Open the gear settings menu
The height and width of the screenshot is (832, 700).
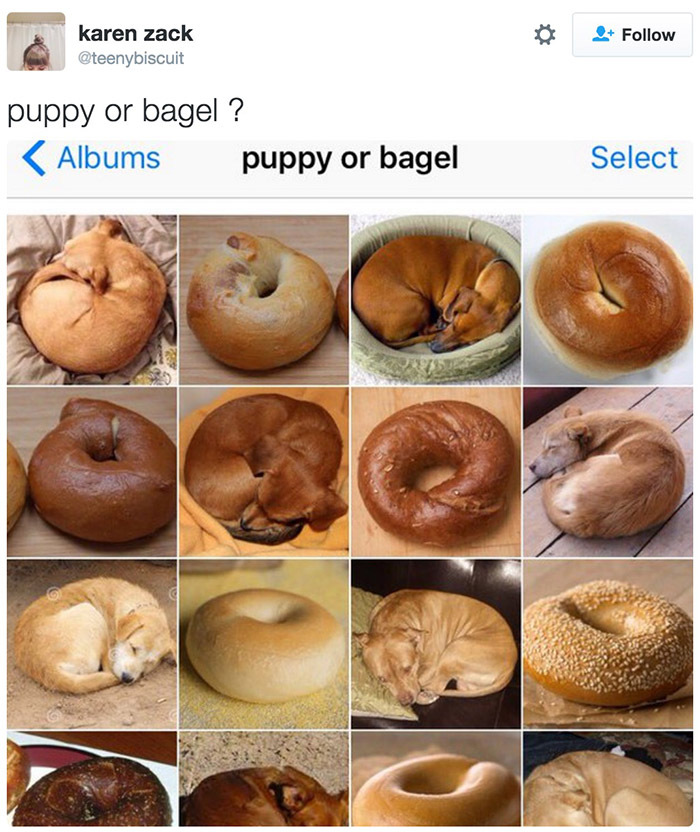point(544,35)
